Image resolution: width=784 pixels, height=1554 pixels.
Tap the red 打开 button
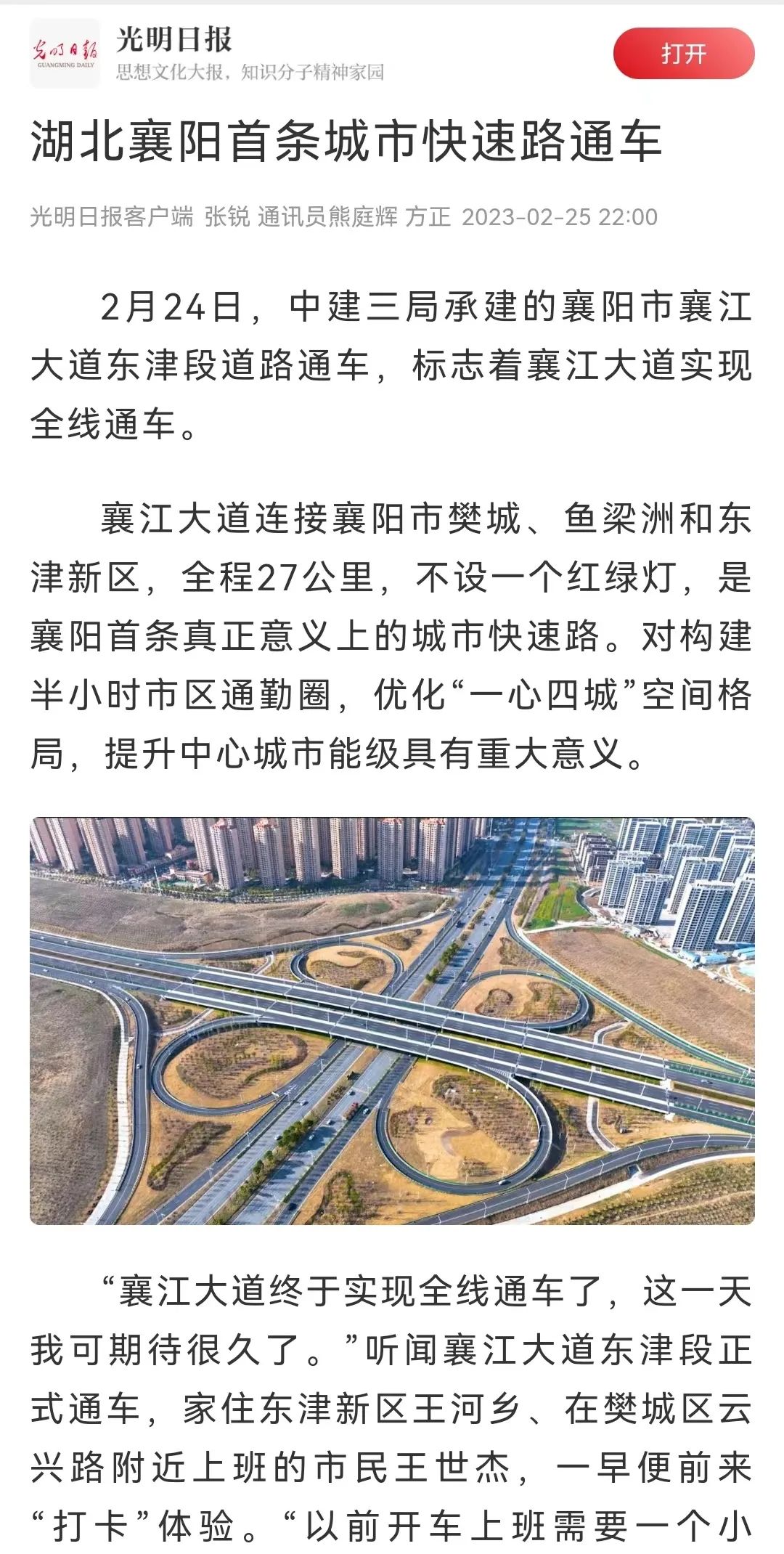[x=684, y=54]
